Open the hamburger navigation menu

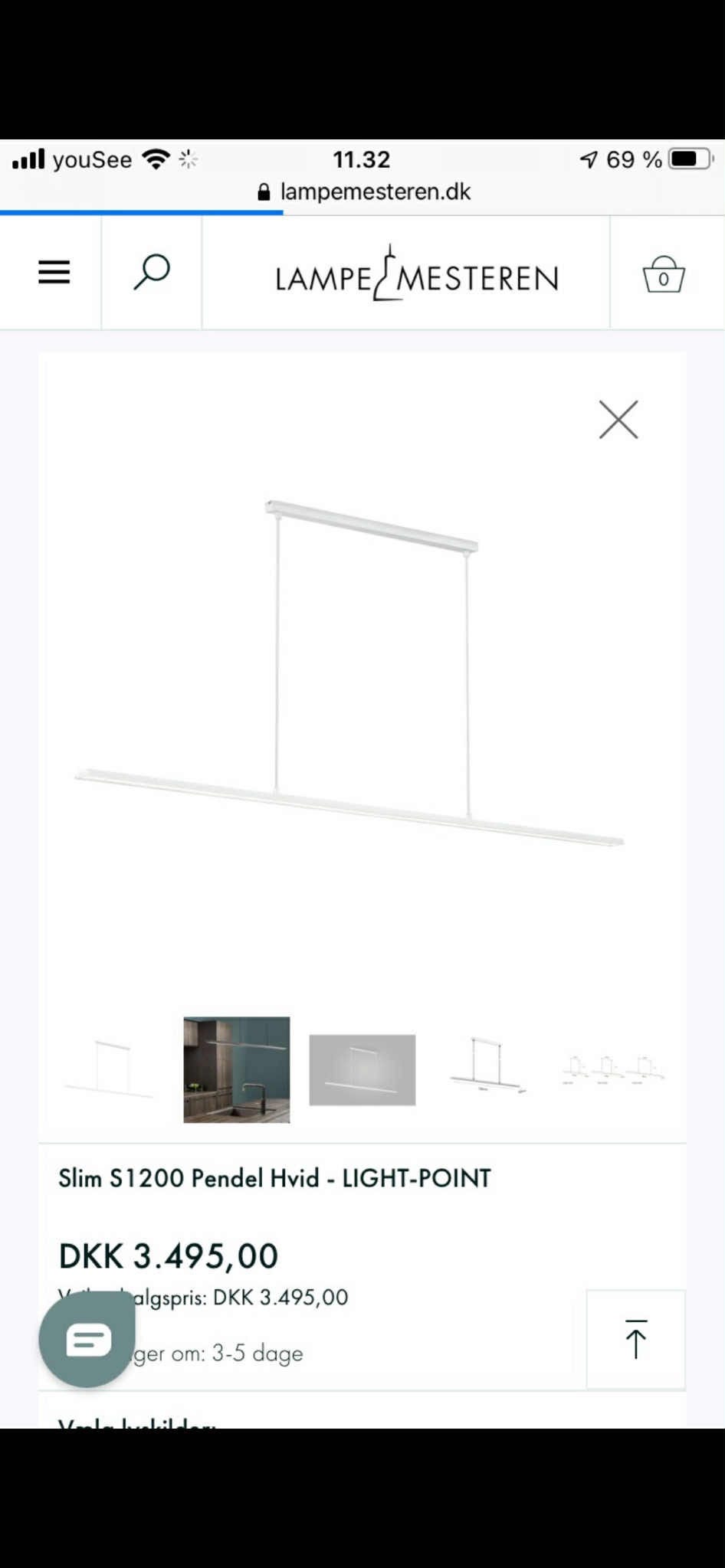point(53,273)
